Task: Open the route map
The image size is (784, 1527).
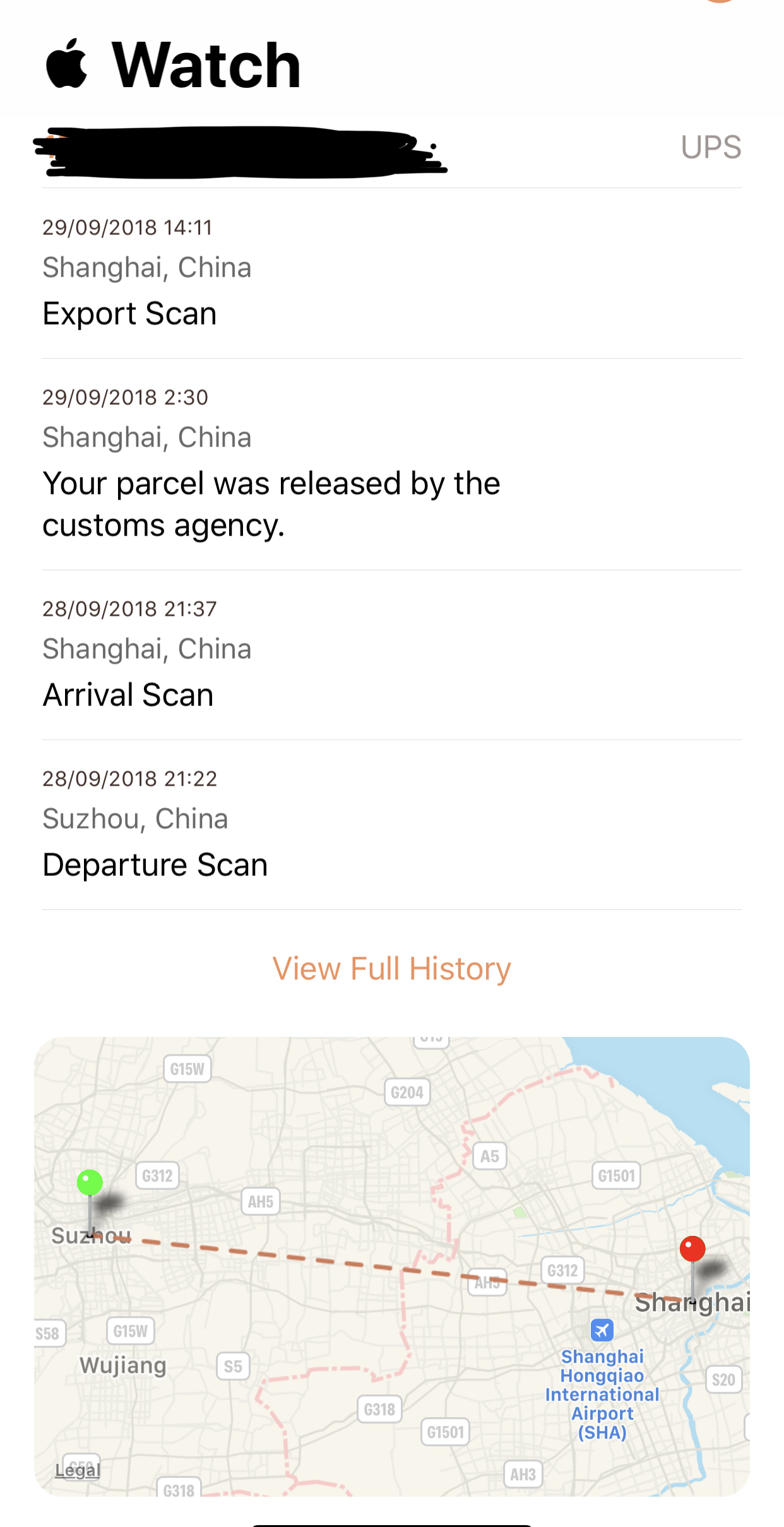Action: tap(392, 1266)
